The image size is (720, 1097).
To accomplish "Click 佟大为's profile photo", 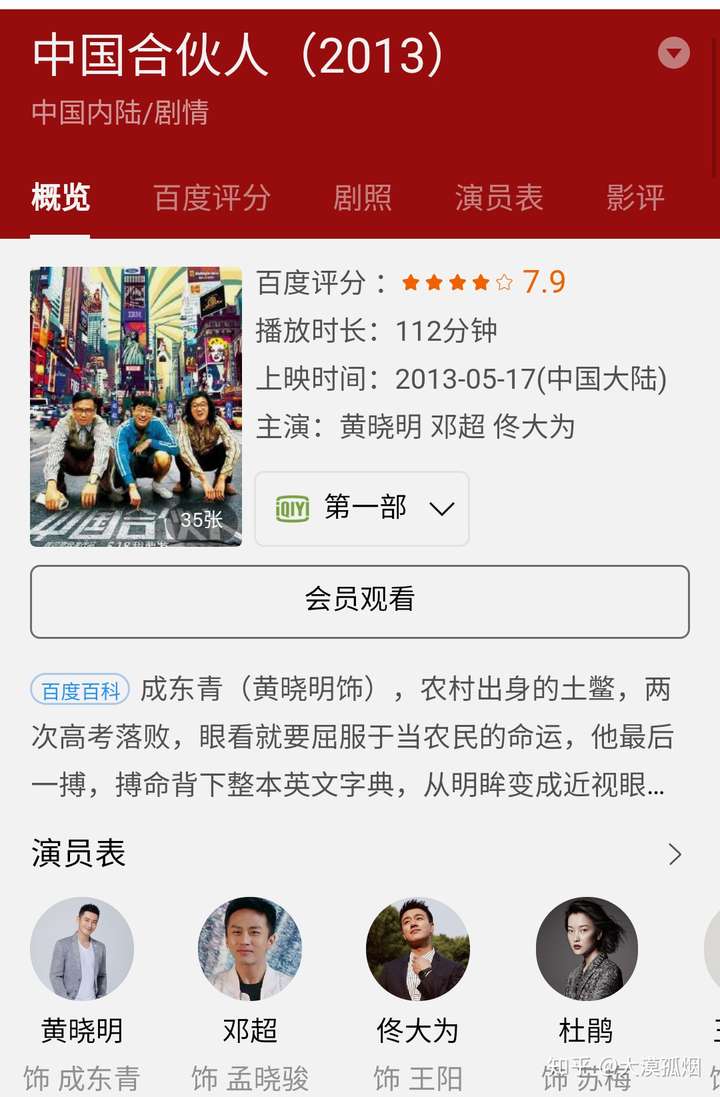I will point(418,948).
